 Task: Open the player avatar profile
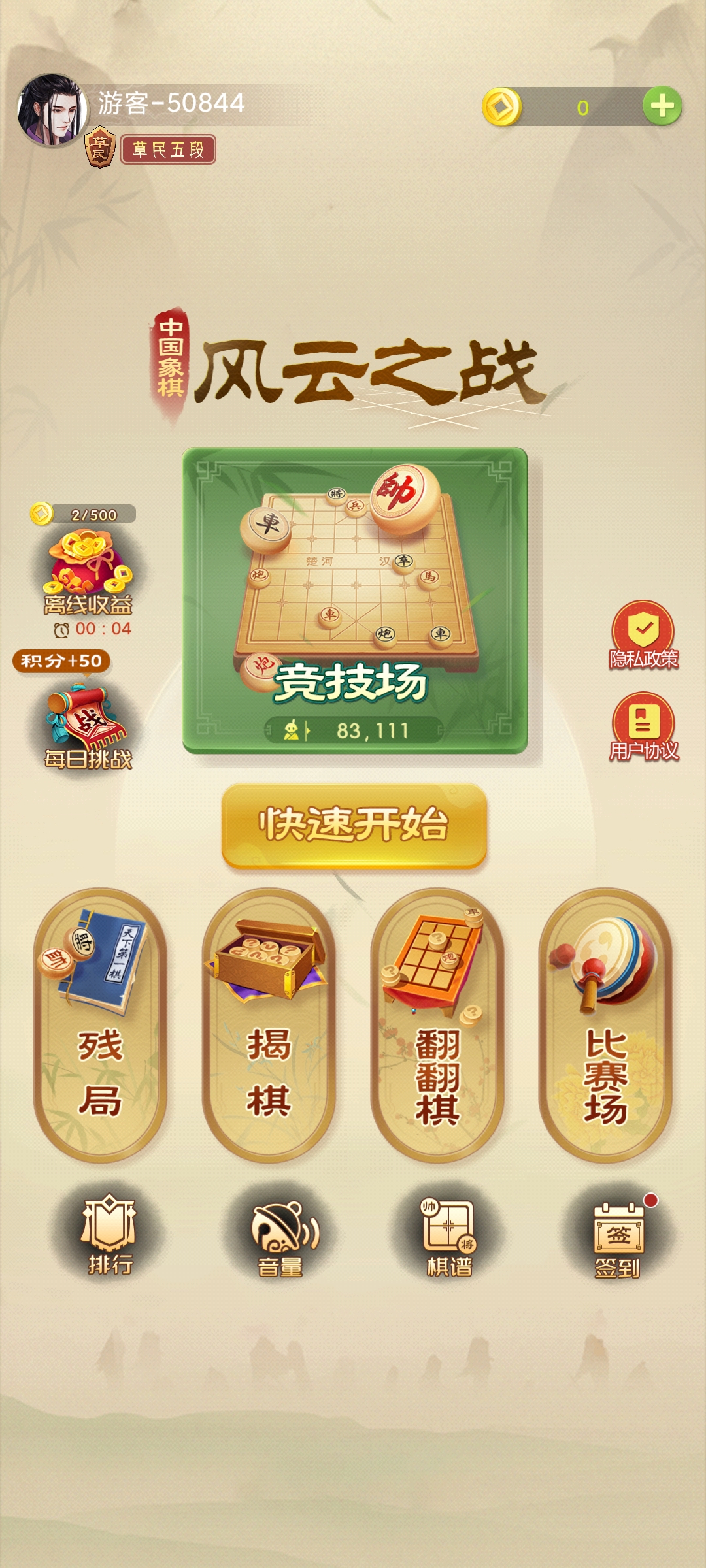coord(52,110)
